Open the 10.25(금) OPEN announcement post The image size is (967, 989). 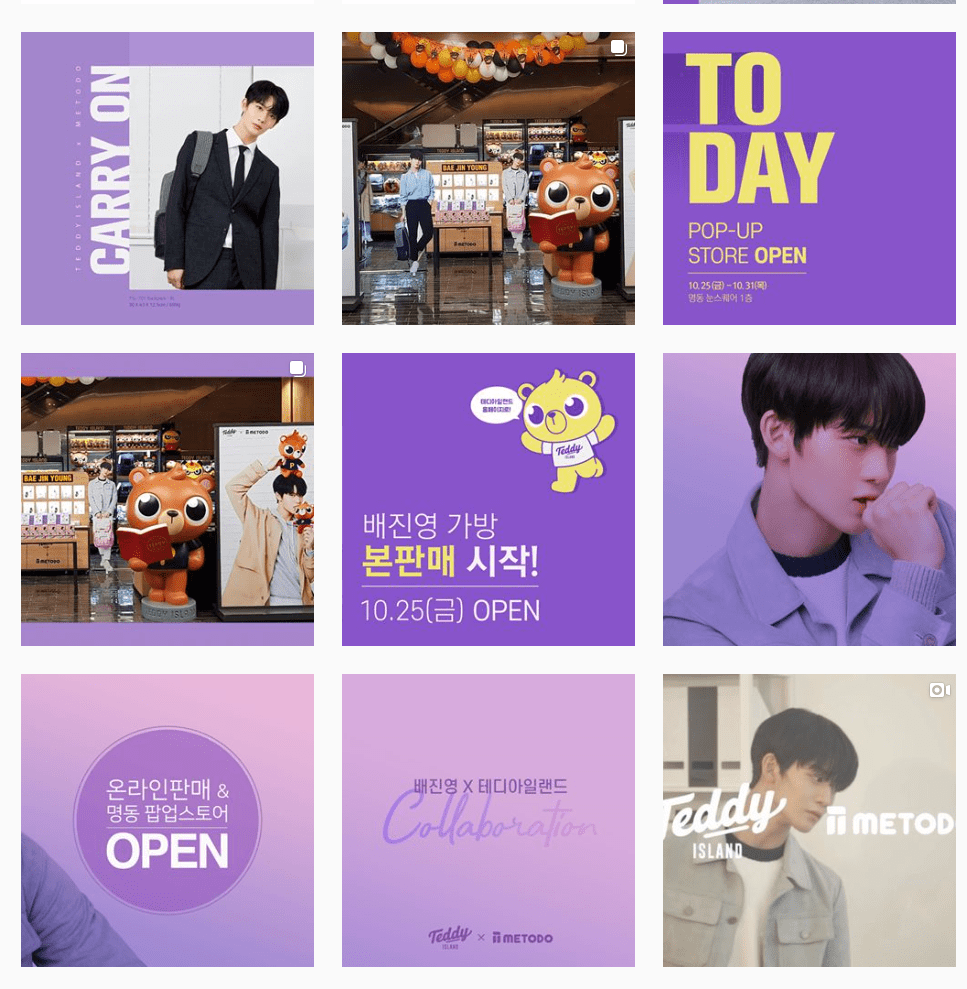tap(488, 499)
